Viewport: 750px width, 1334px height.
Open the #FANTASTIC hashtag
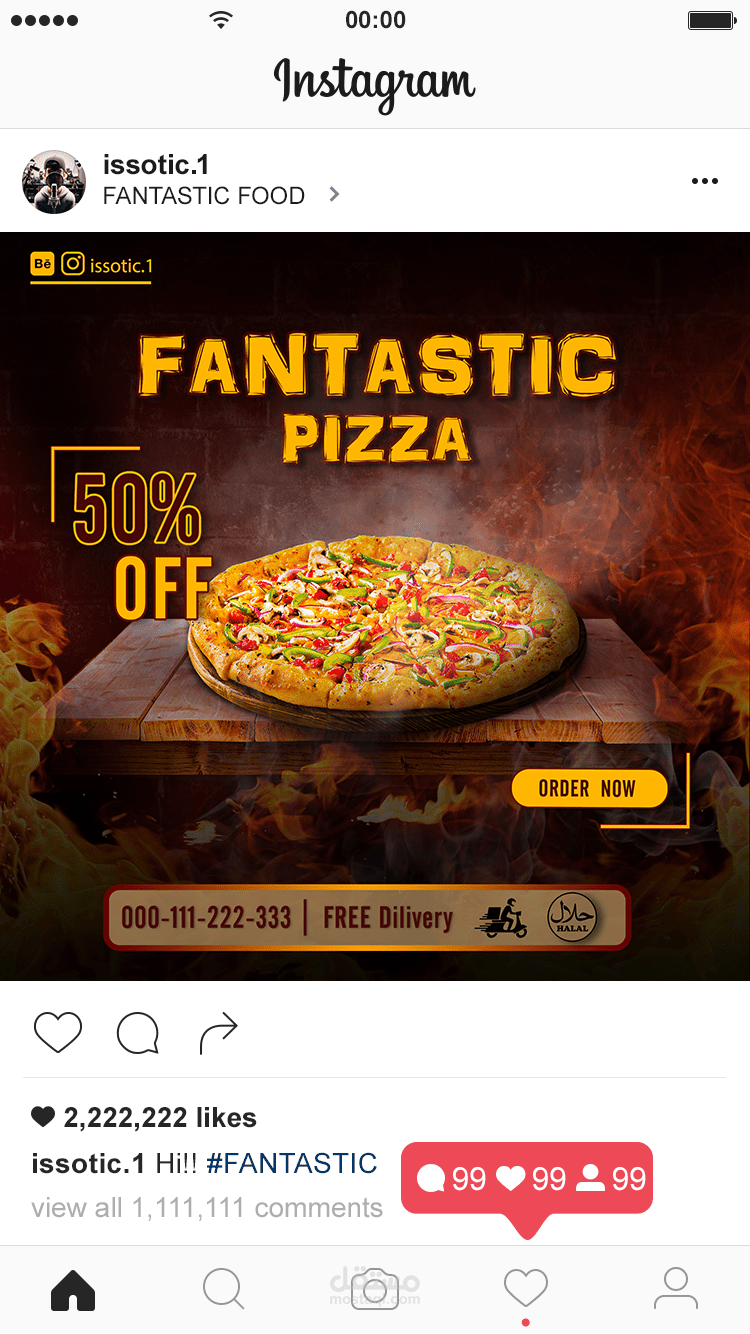pos(291,1164)
